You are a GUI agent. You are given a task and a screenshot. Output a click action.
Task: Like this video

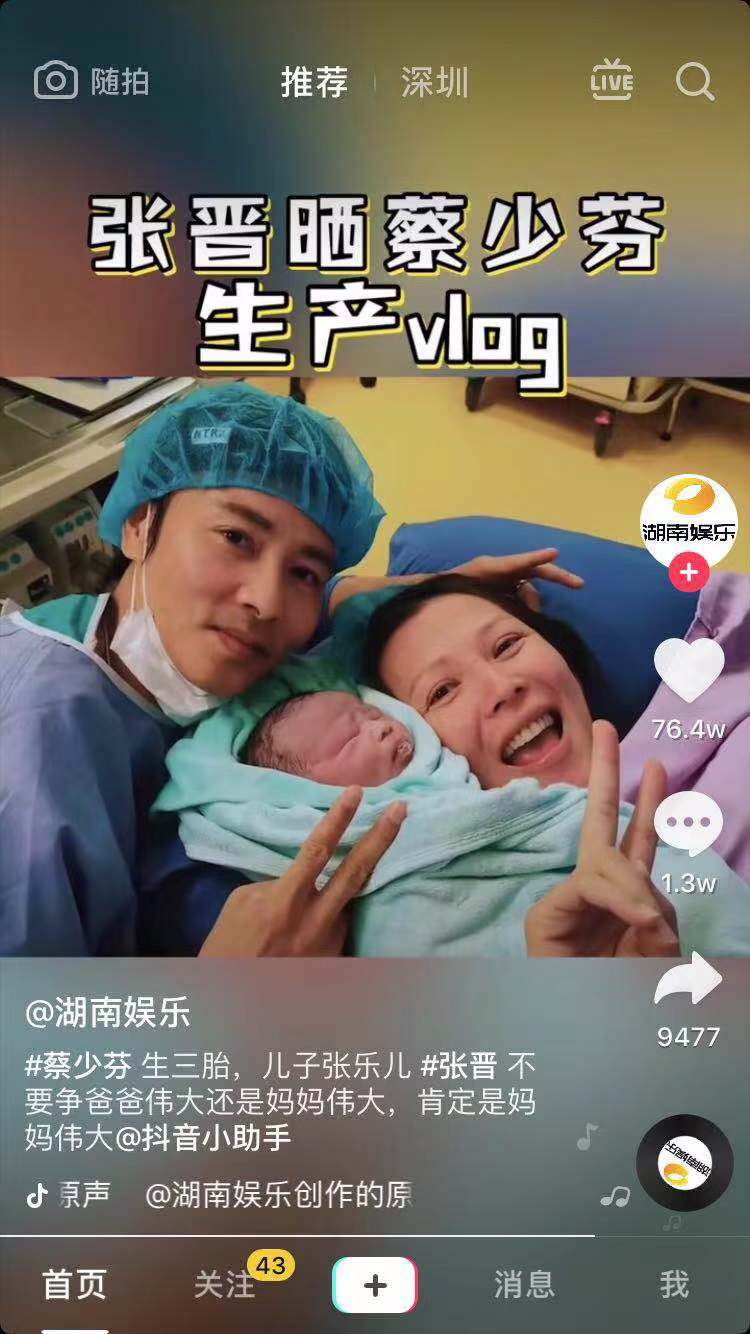pyautogui.click(x=688, y=670)
